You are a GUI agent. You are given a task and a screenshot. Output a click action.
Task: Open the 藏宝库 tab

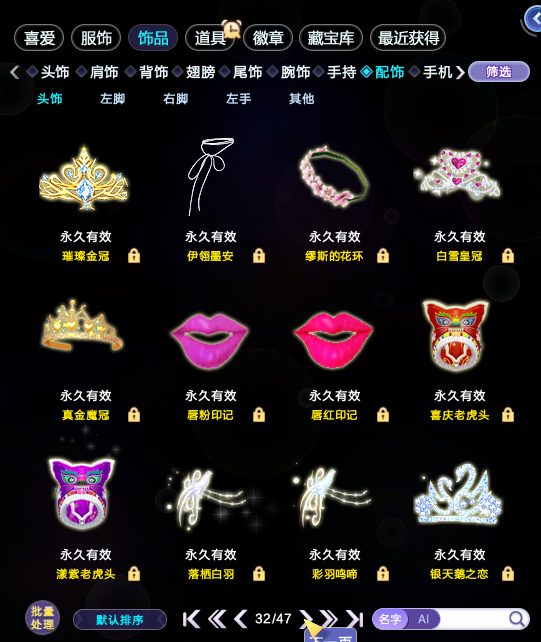pyautogui.click(x=331, y=38)
